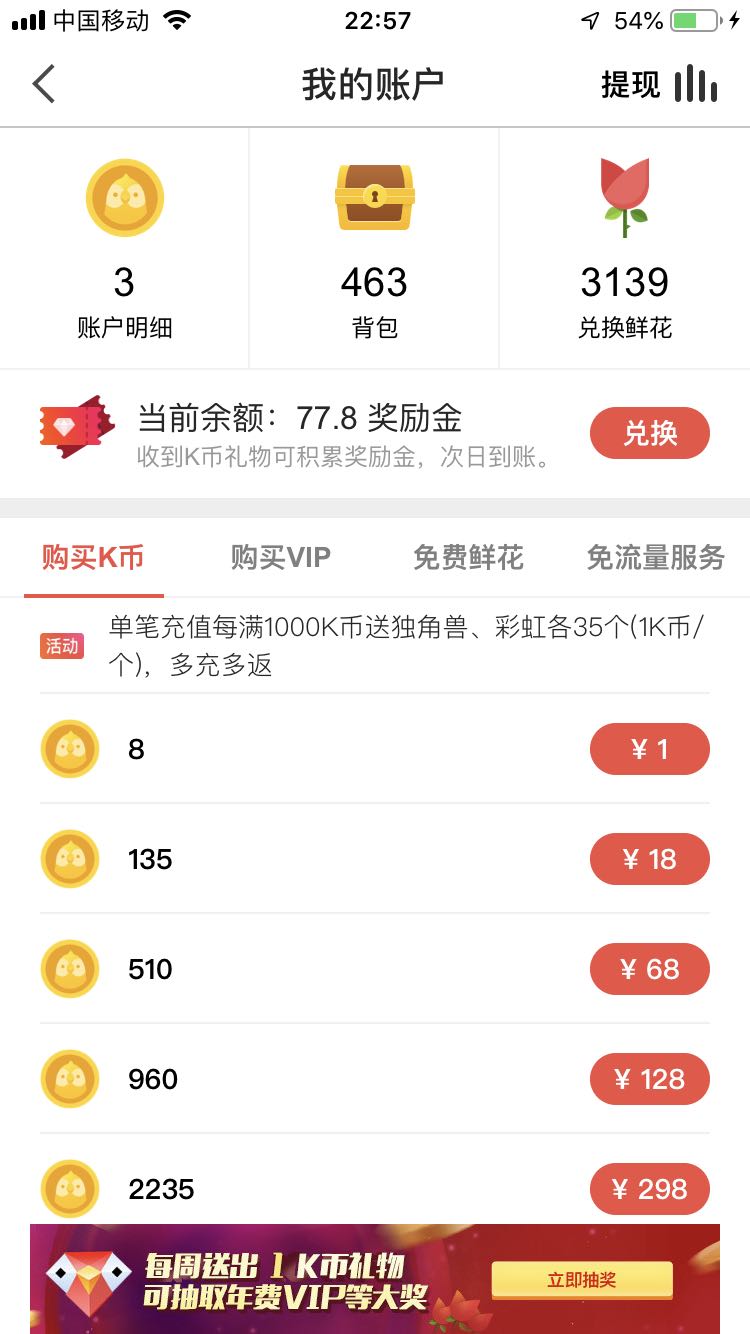Open 兑换鲜花 flower exchange

624,250
